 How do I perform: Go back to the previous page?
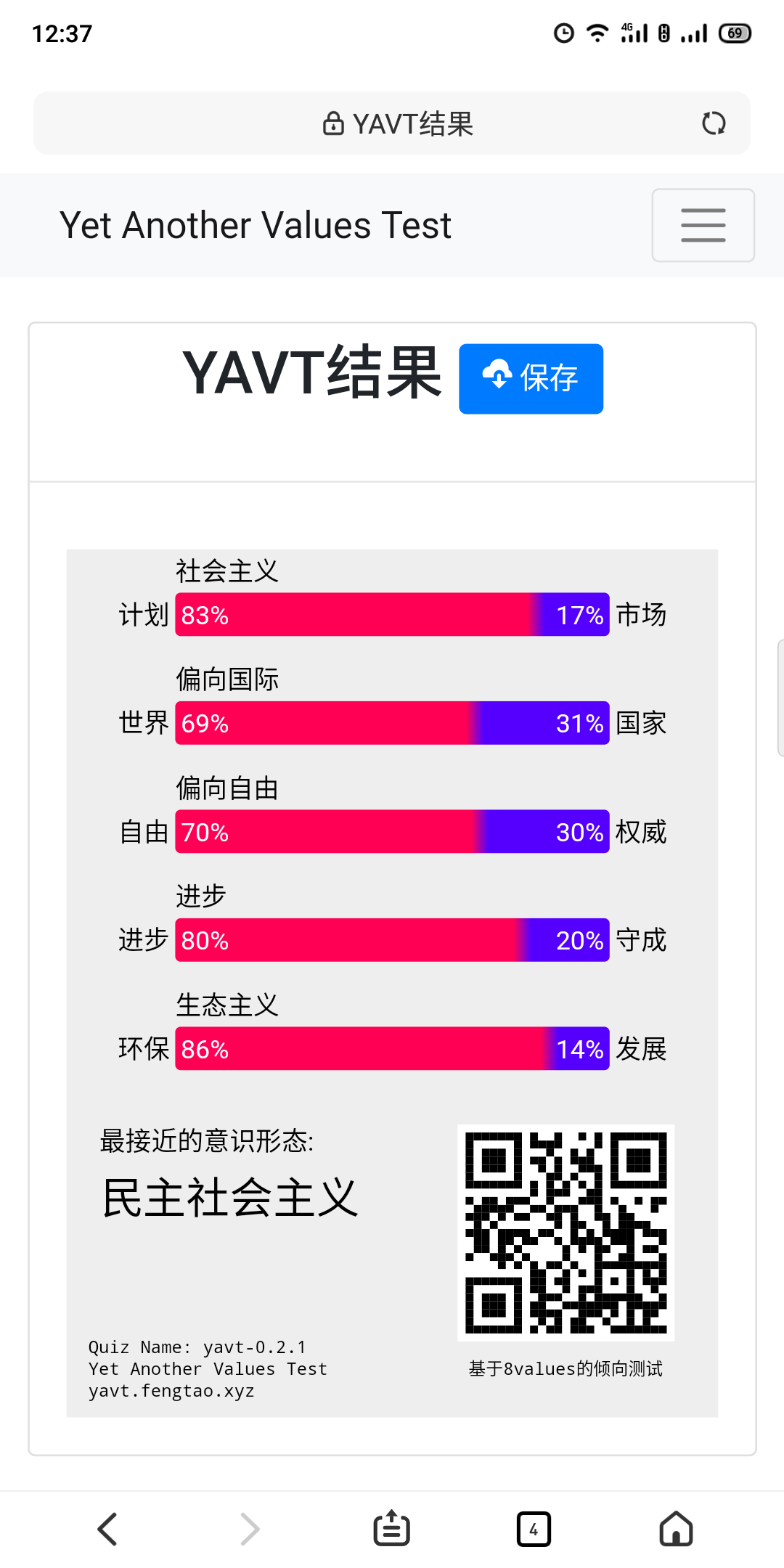coord(107,1529)
